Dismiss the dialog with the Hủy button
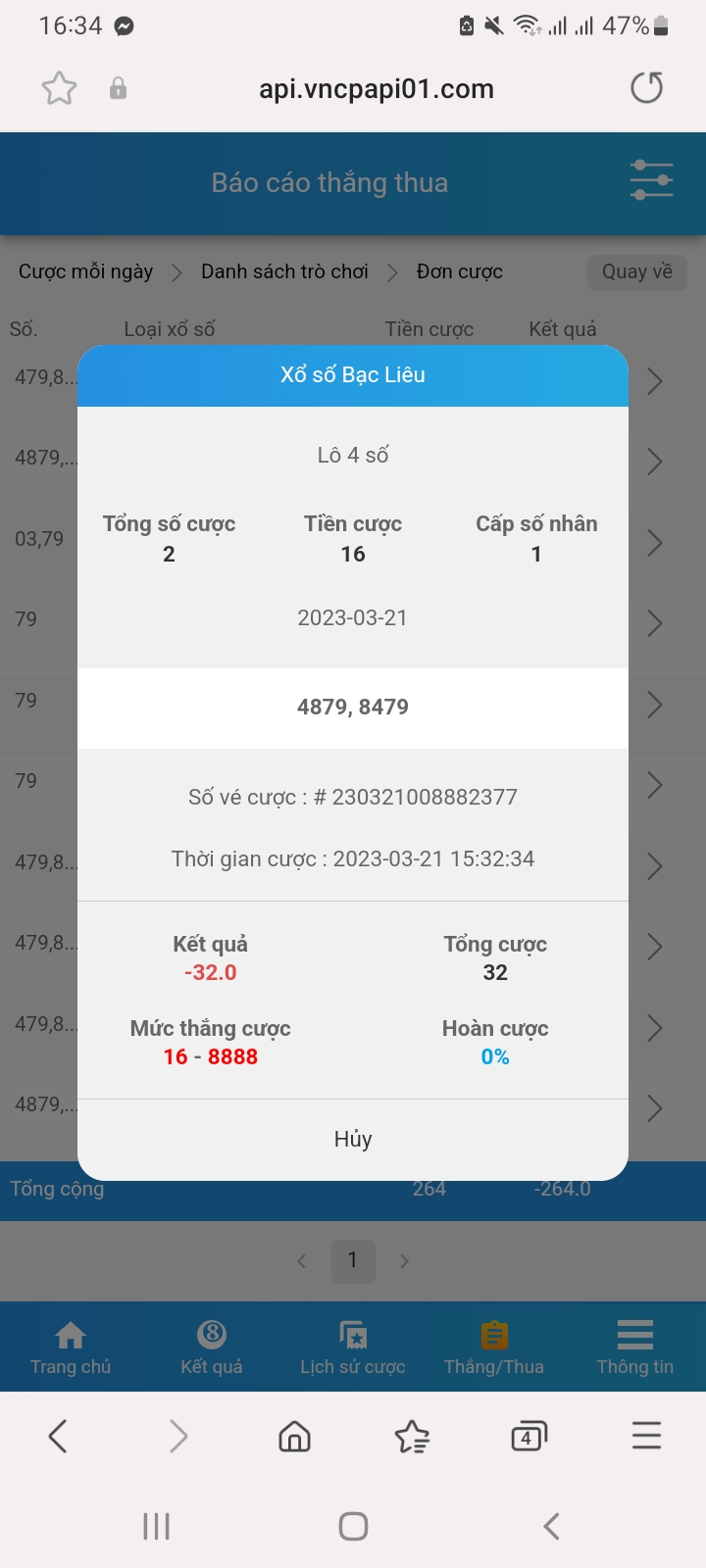706x1568 pixels. pos(353,1139)
